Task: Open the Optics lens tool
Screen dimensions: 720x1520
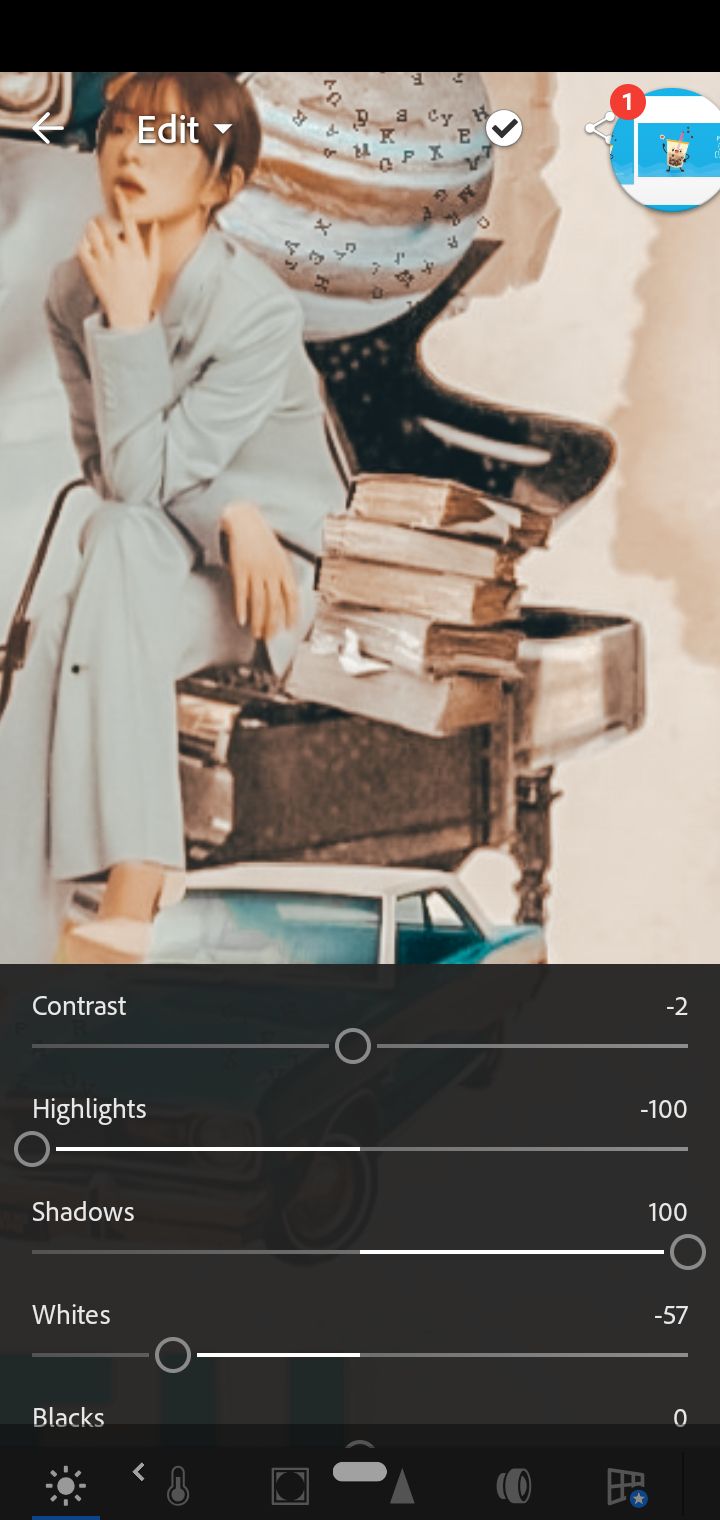Action: 514,1486
